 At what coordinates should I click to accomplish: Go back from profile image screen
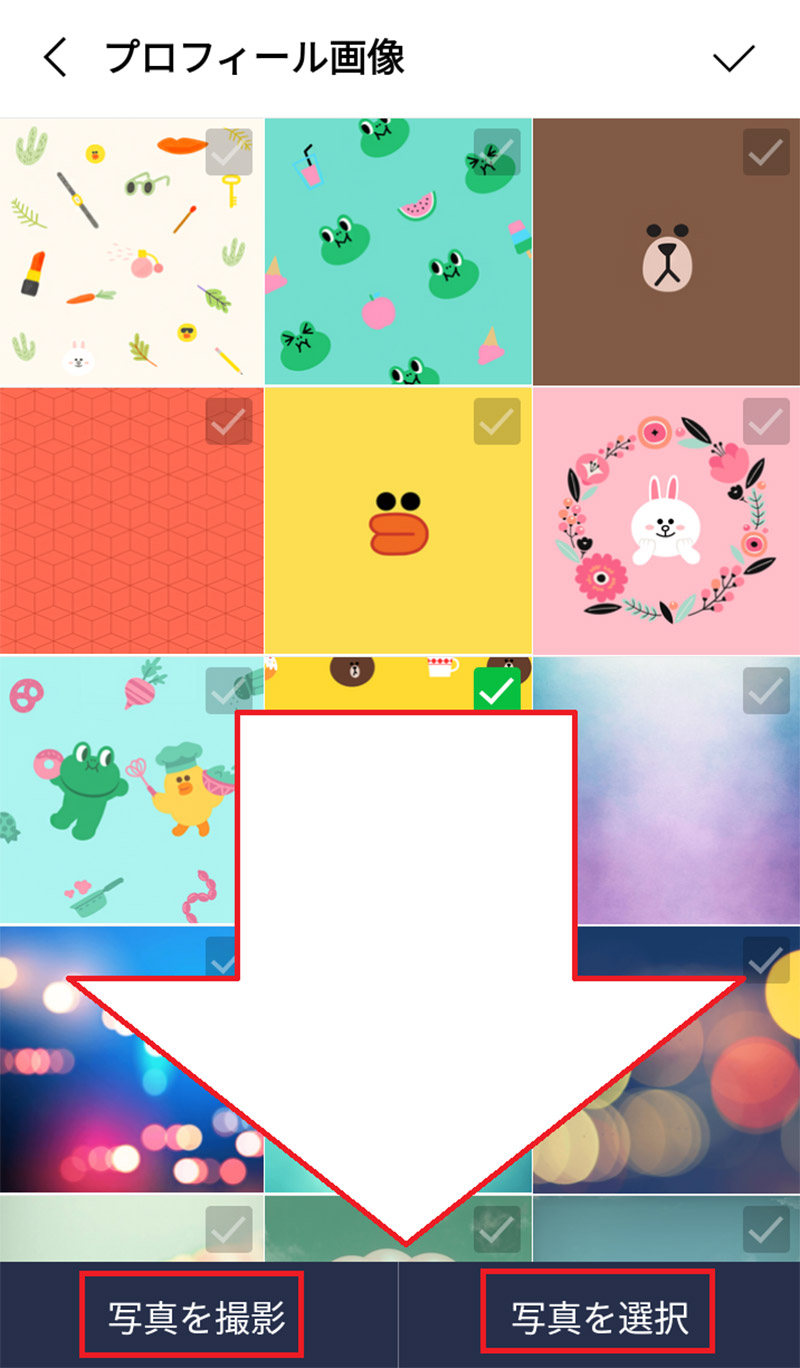point(55,59)
